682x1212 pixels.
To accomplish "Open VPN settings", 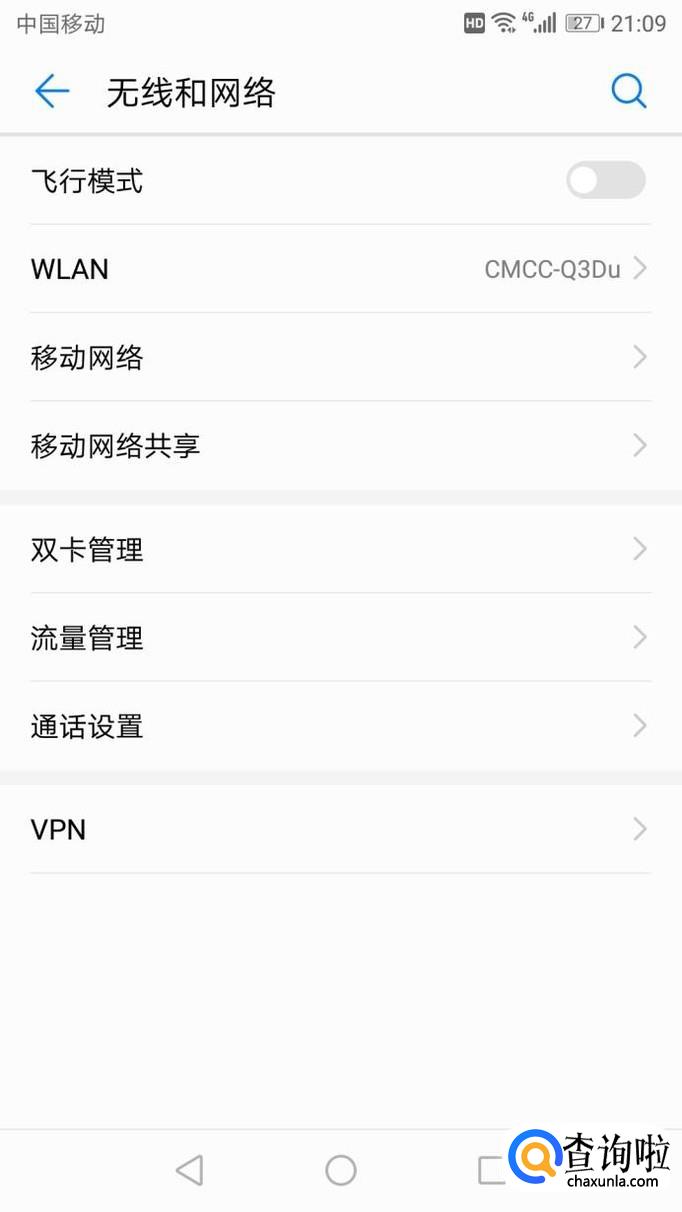I will click(x=340, y=829).
